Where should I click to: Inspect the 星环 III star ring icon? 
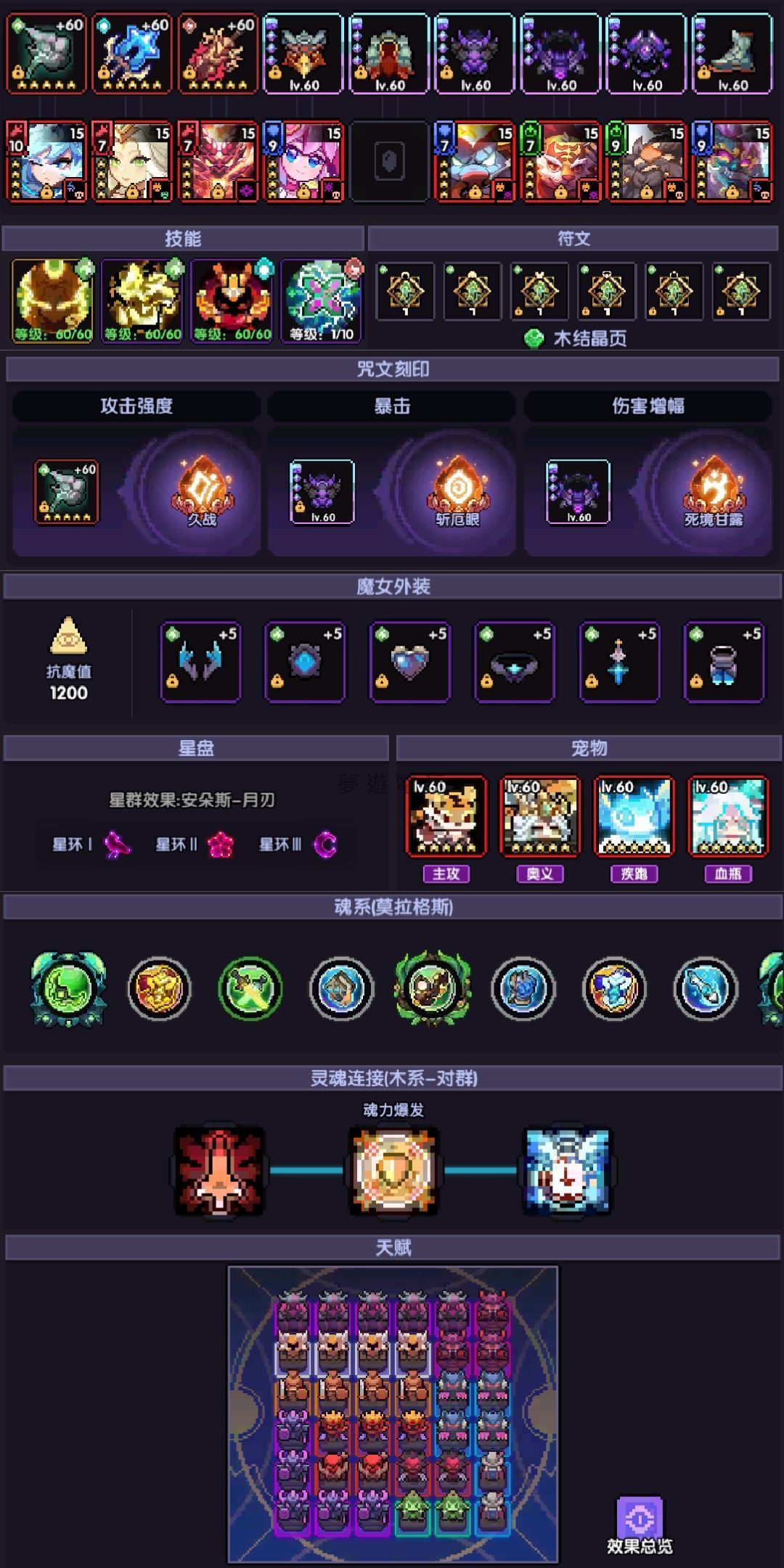tap(325, 845)
